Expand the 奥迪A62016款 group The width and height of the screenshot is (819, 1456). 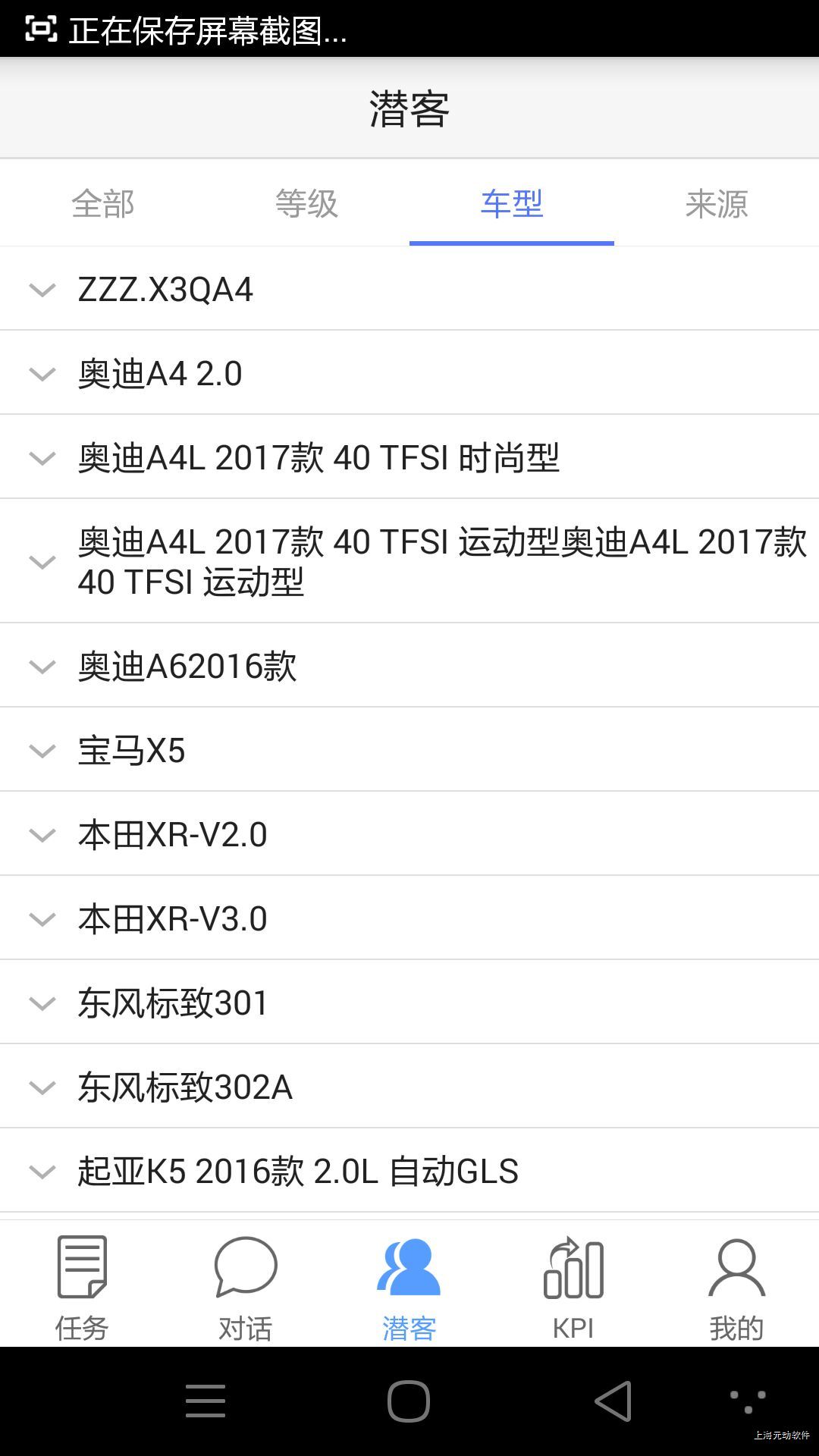[42, 667]
